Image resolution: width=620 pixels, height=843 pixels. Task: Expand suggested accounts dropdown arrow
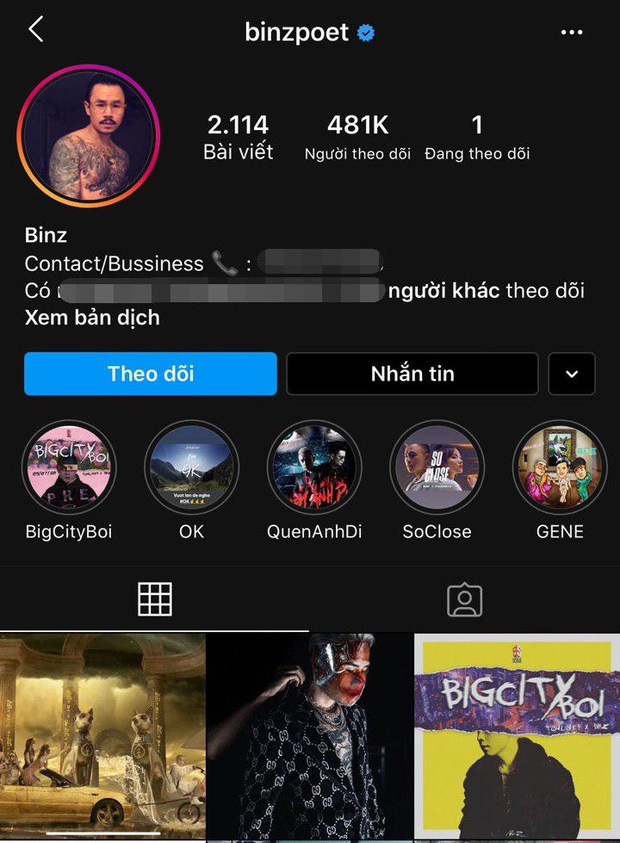pyautogui.click(x=571, y=374)
